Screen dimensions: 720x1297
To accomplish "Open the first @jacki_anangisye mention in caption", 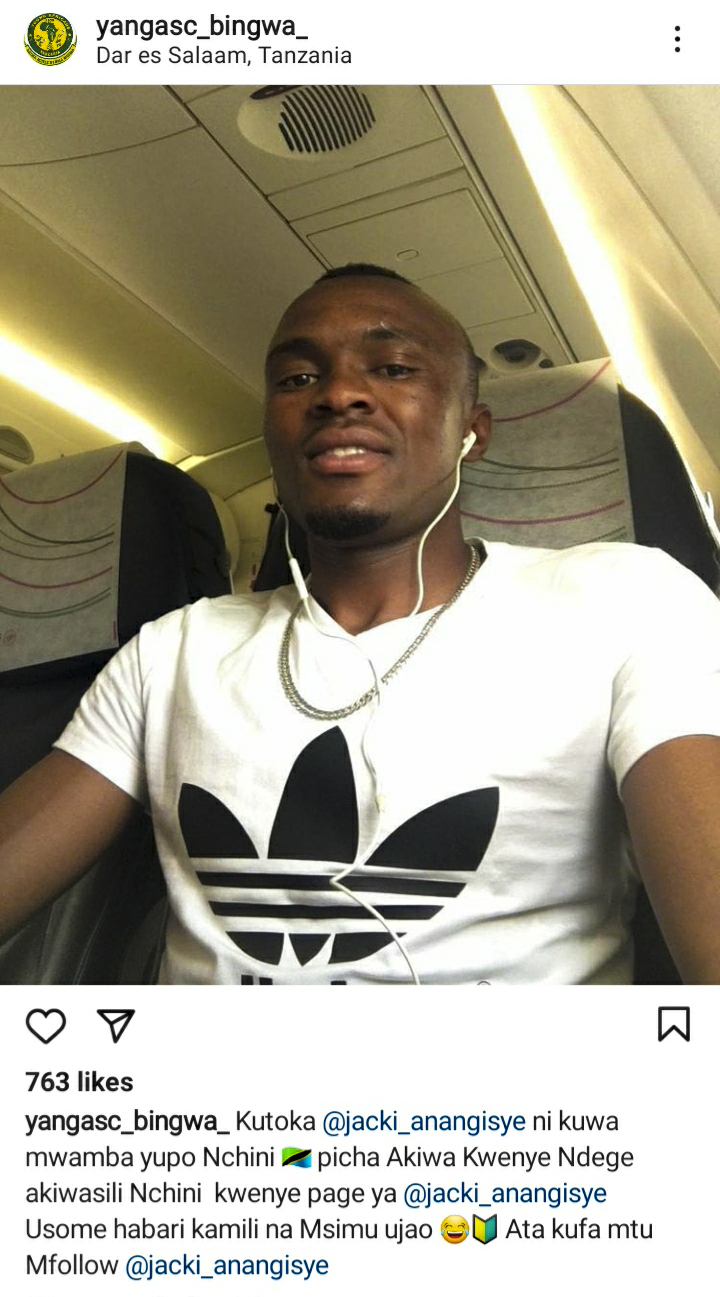I will pyautogui.click(x=423, y=1121).
